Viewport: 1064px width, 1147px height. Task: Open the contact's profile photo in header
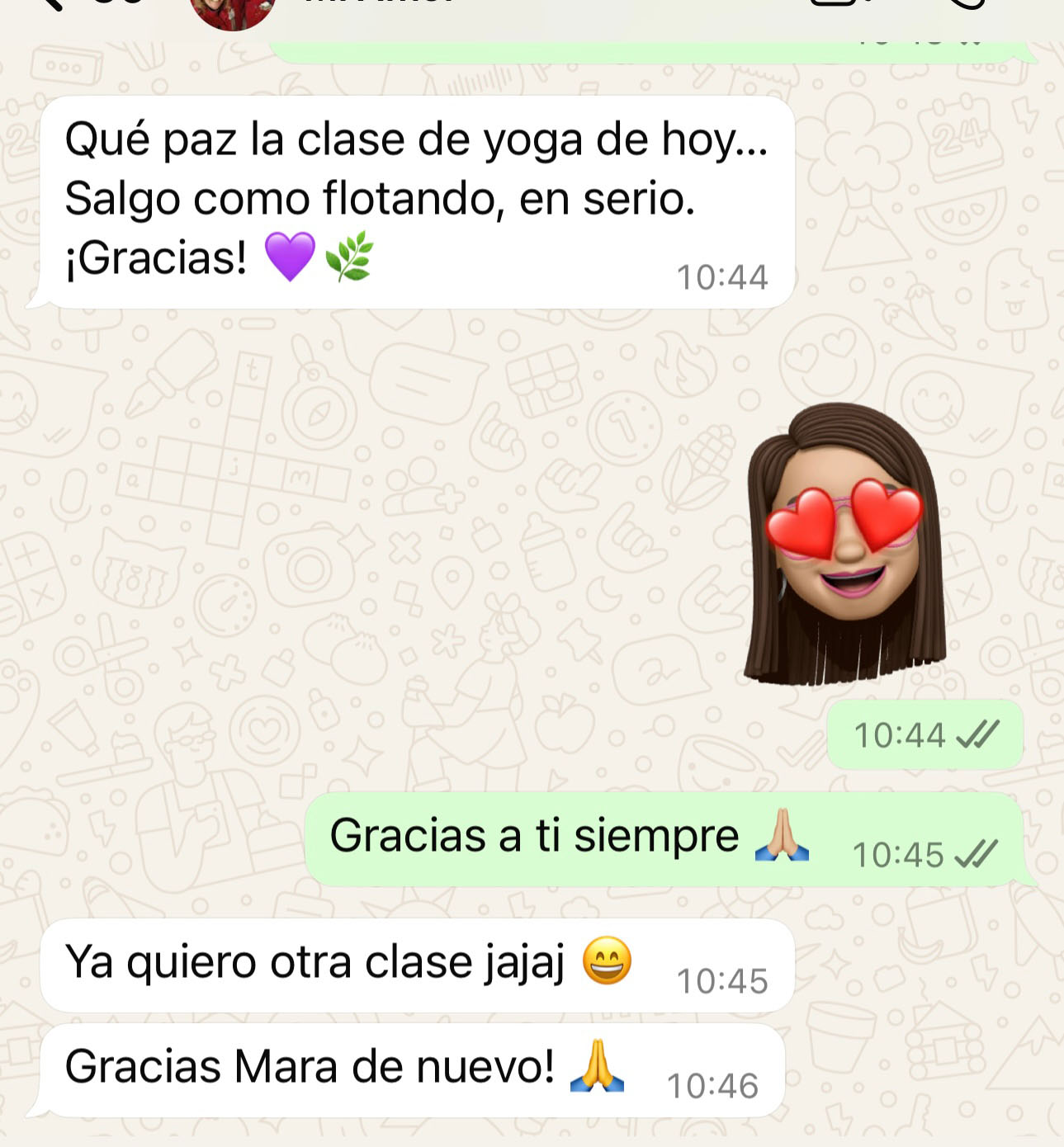click(232, 12)
